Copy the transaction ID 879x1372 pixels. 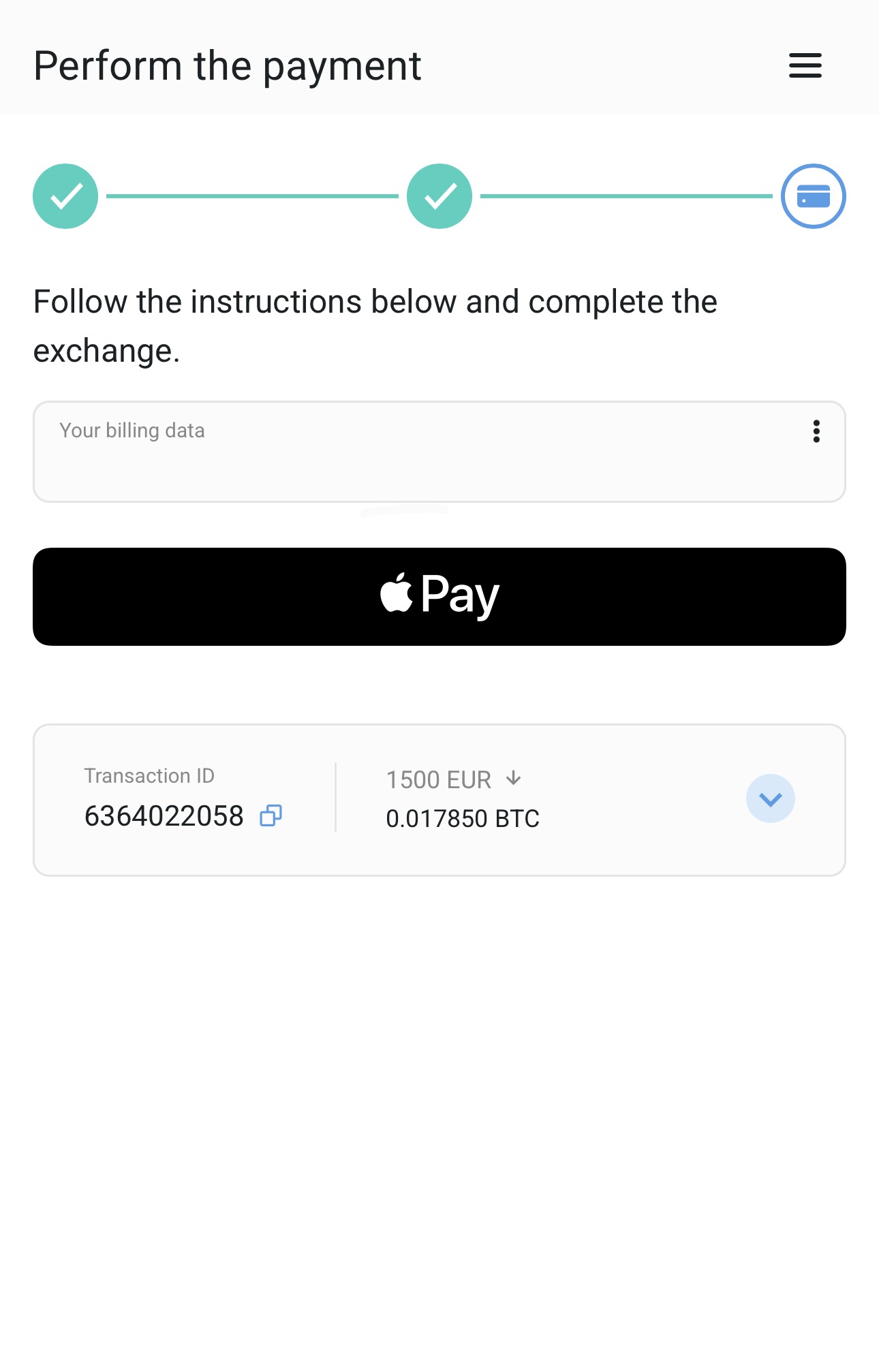(x=271, y=815)
